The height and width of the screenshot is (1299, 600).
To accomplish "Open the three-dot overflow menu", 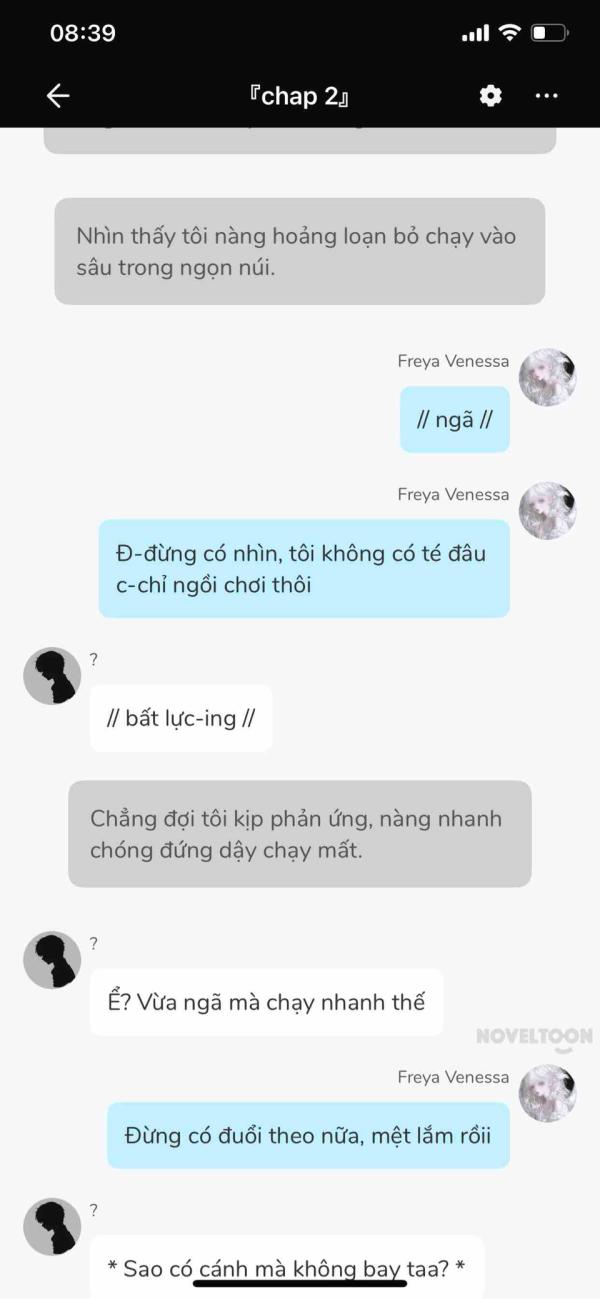I will (x=546, y=96).
